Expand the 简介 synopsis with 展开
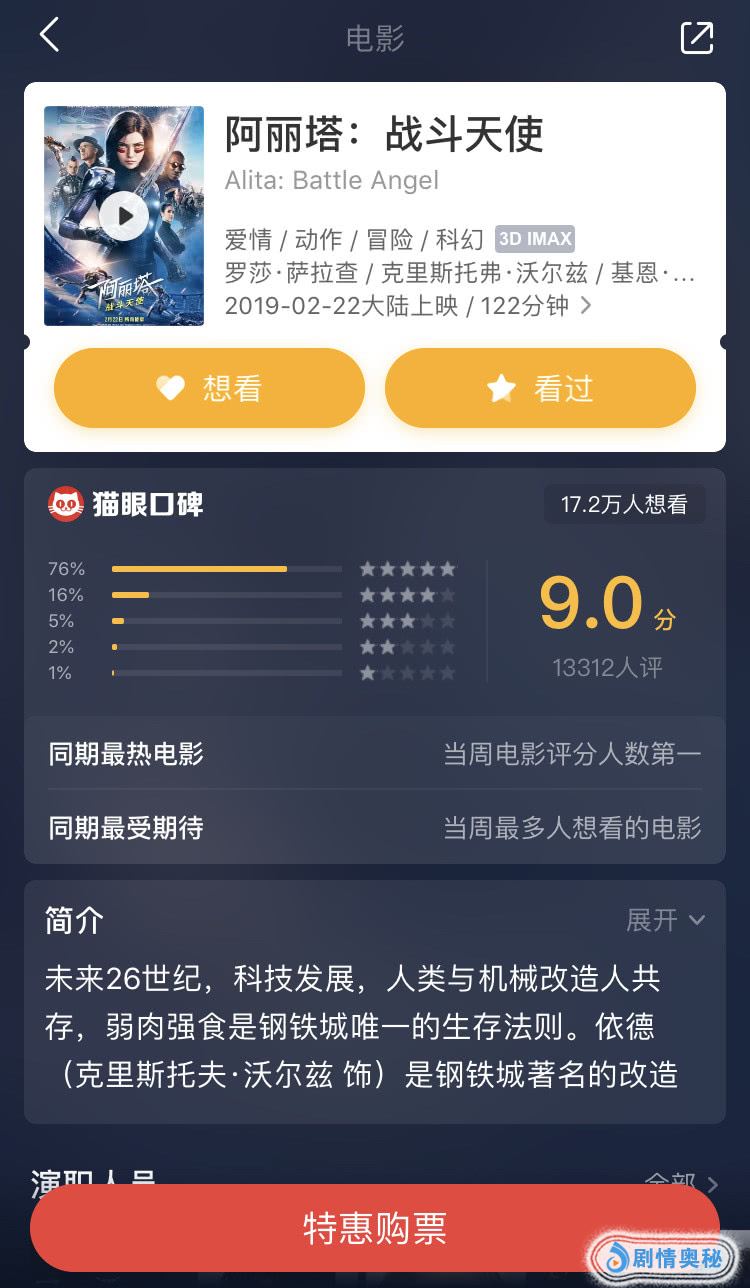750x1288 pixels. 665,920
